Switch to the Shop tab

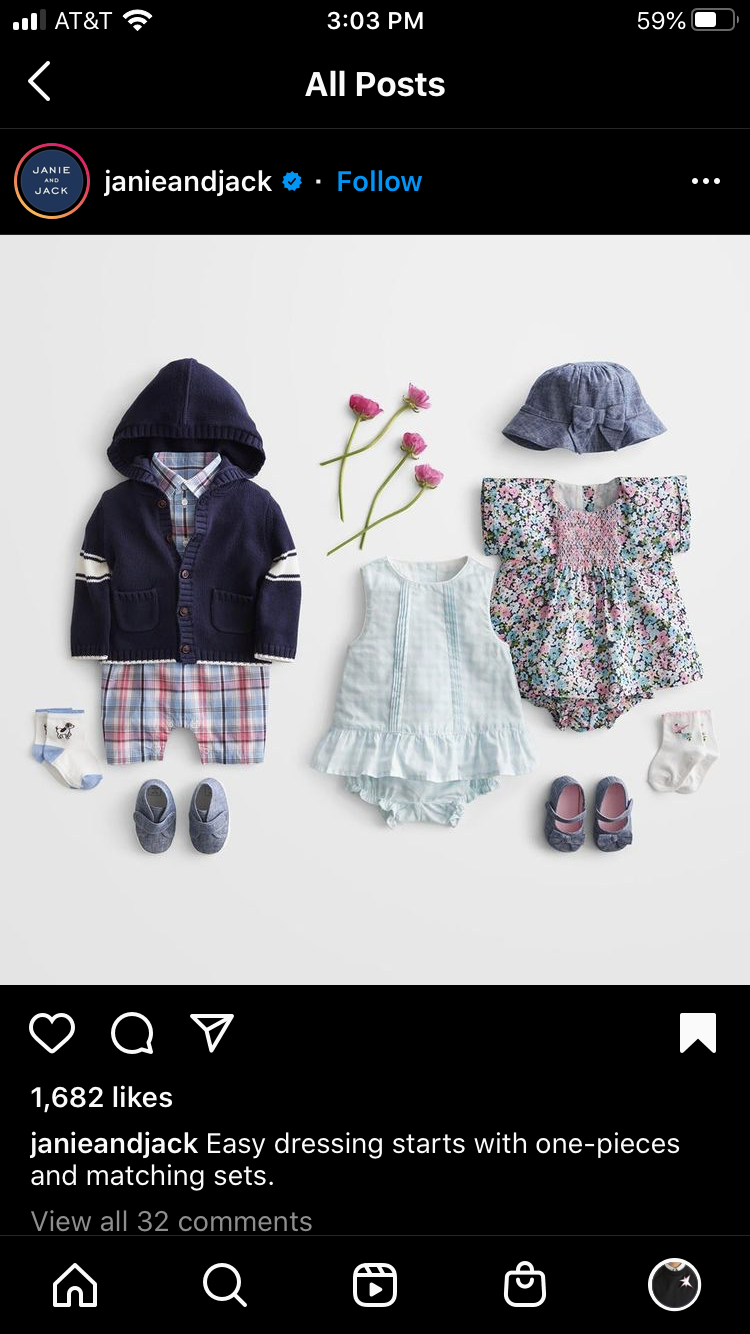[525, 1285]
